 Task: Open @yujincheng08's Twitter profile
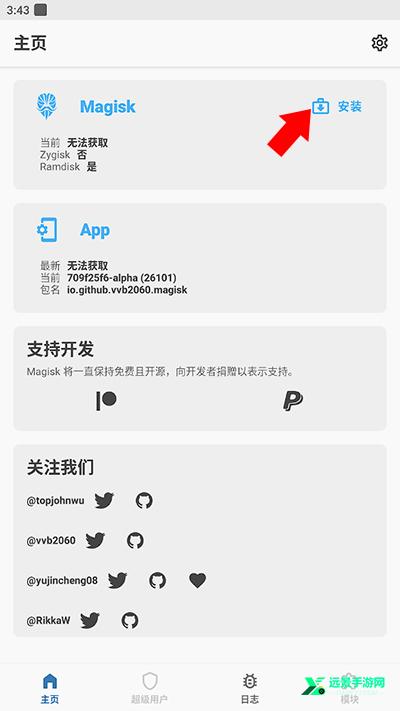click(117, 580)
